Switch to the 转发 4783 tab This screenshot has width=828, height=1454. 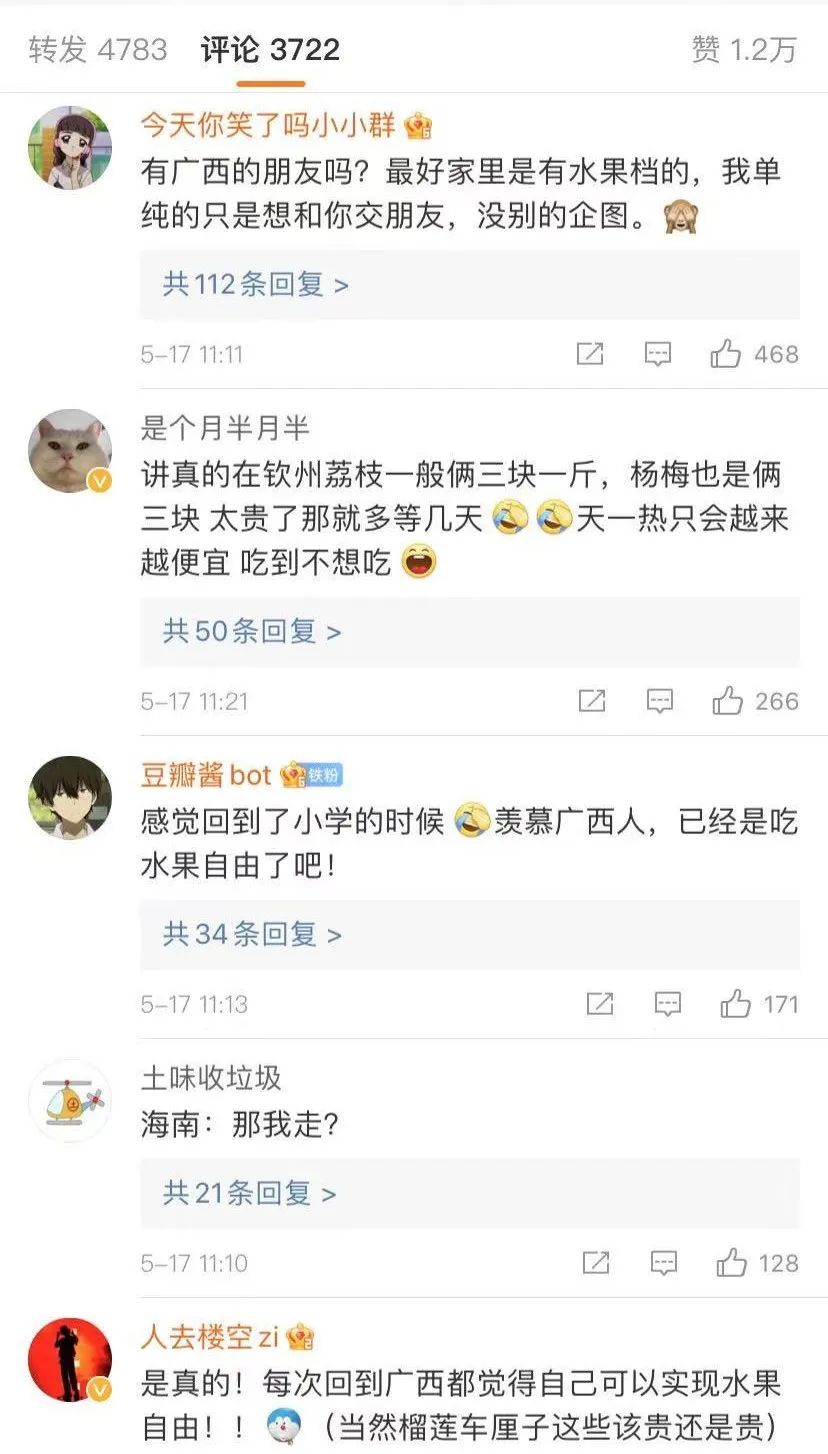click(98, 50)
